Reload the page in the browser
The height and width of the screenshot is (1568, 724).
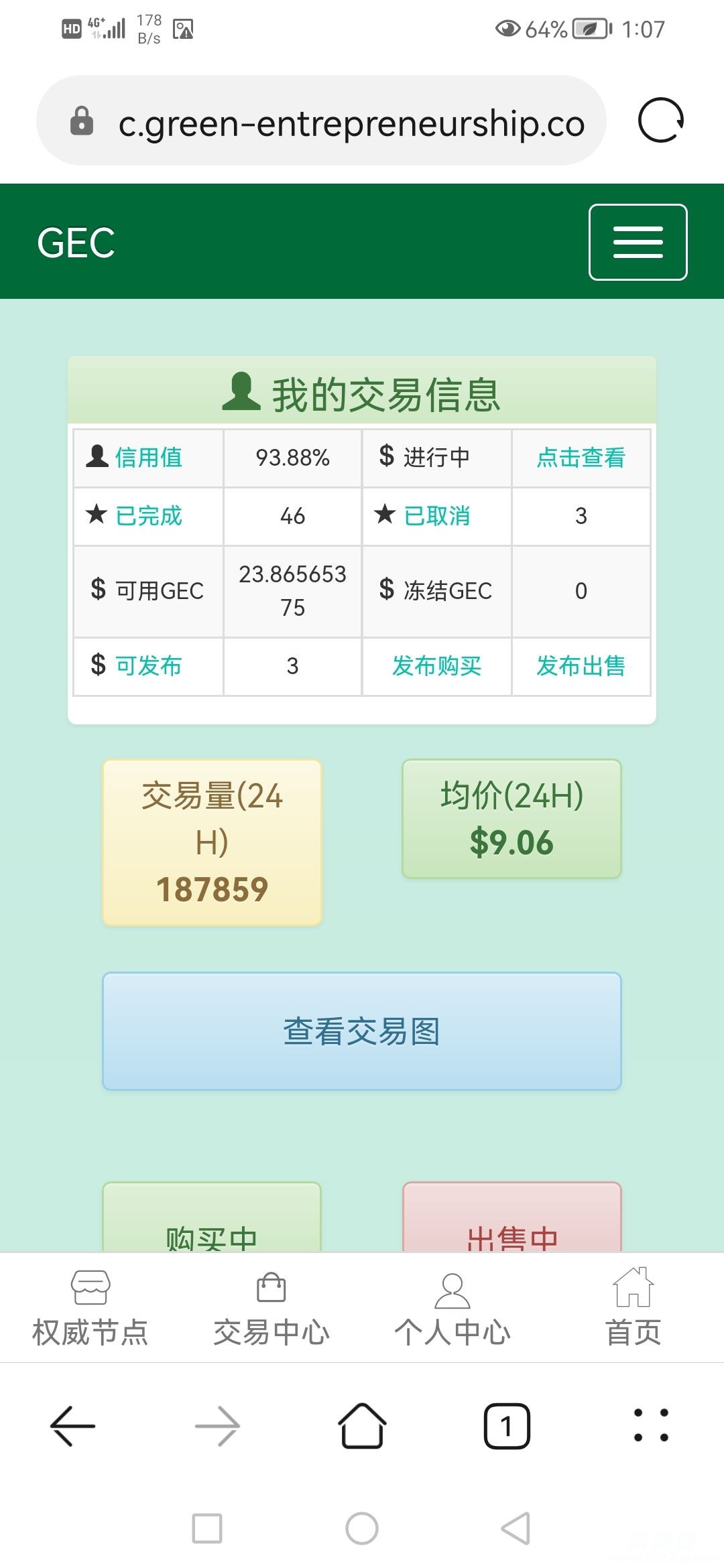[660, 121]
